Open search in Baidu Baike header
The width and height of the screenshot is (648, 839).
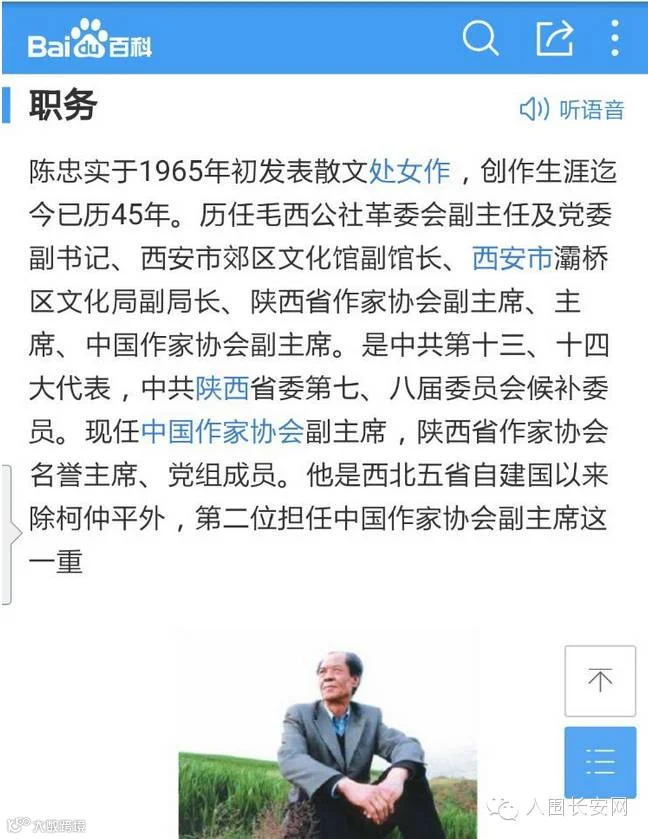click(x=481, y=37)
